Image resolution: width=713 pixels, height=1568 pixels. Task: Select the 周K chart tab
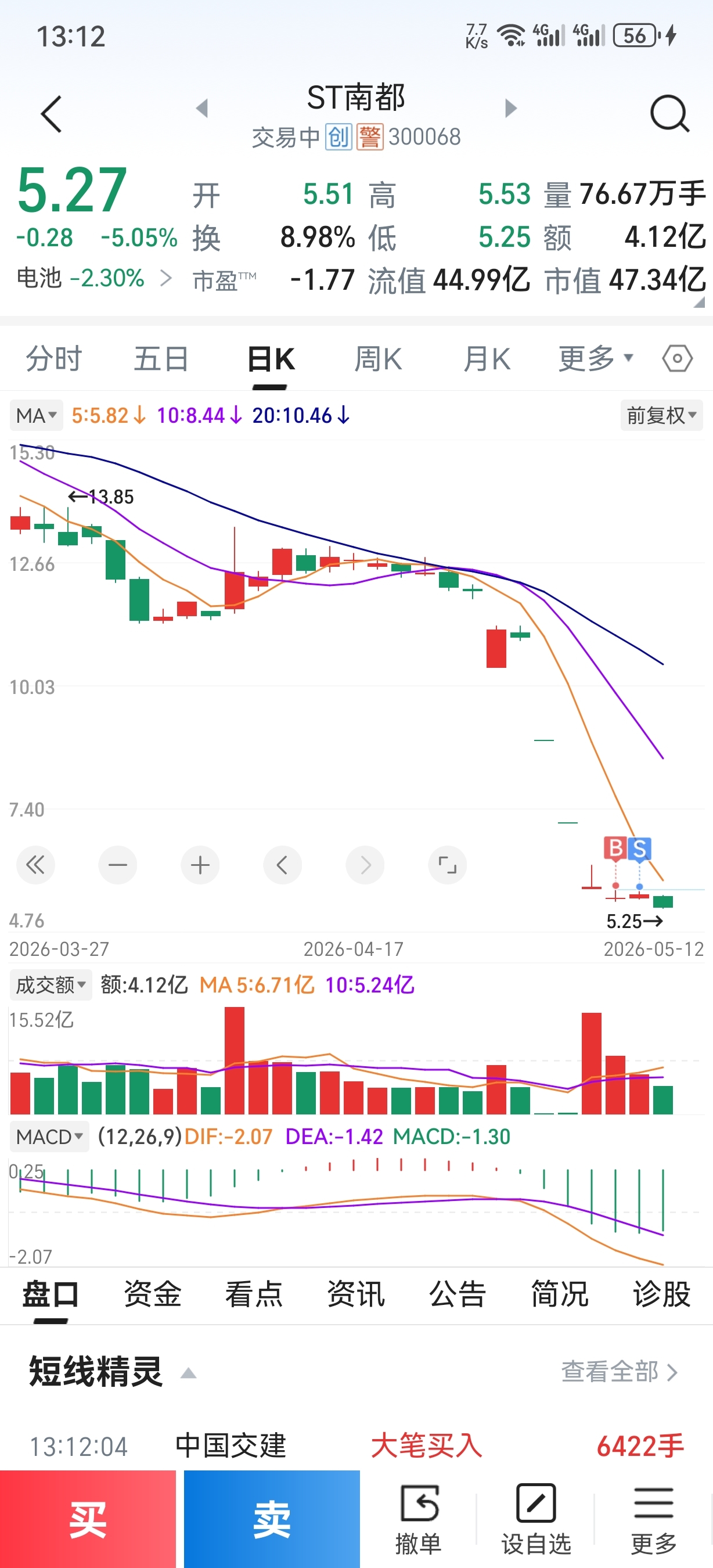click(378, 358)
